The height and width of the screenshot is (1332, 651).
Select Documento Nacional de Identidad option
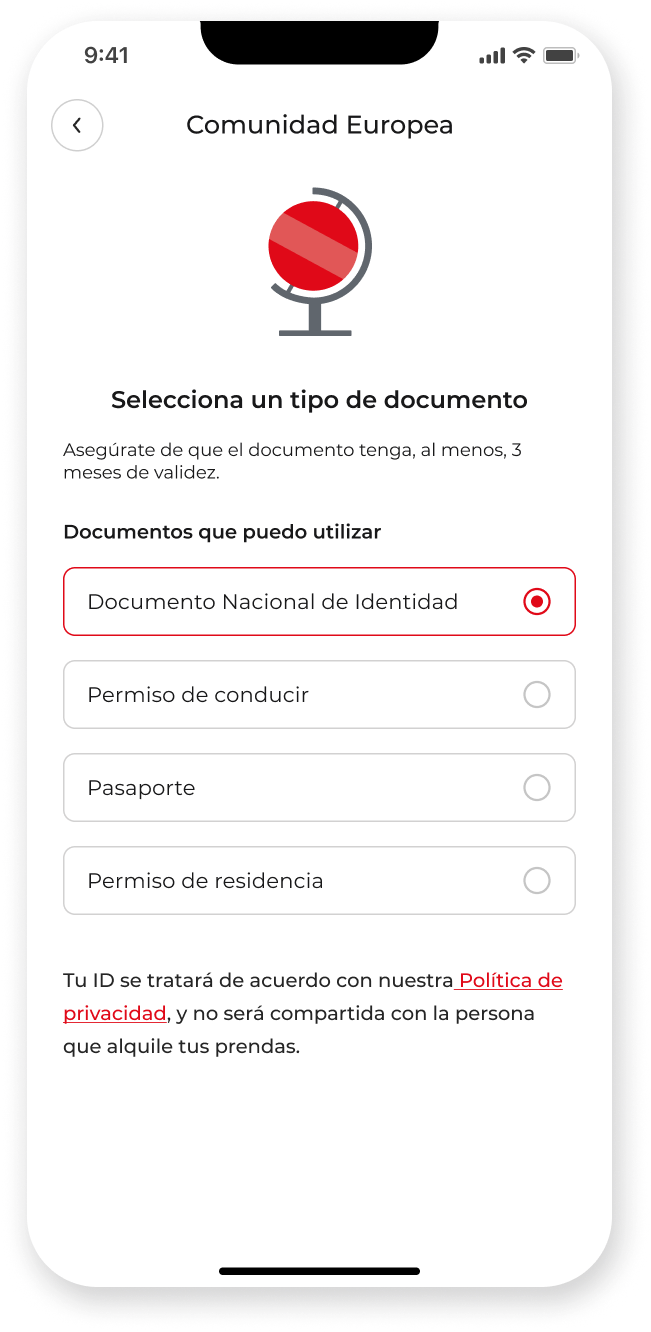[x=319, y=602]
